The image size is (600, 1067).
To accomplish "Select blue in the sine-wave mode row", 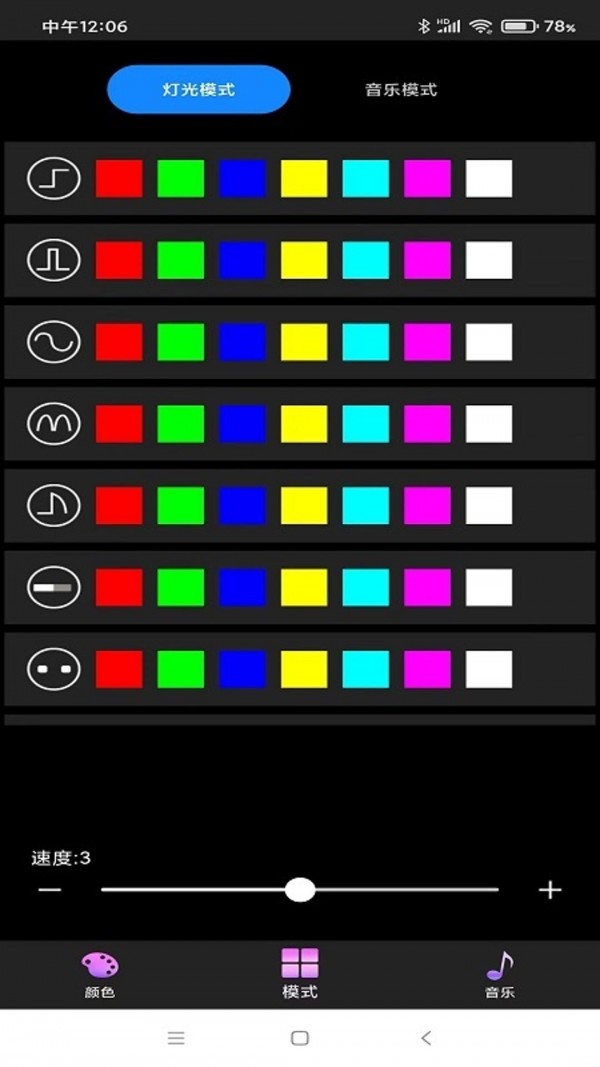I will tap(242, 342).
